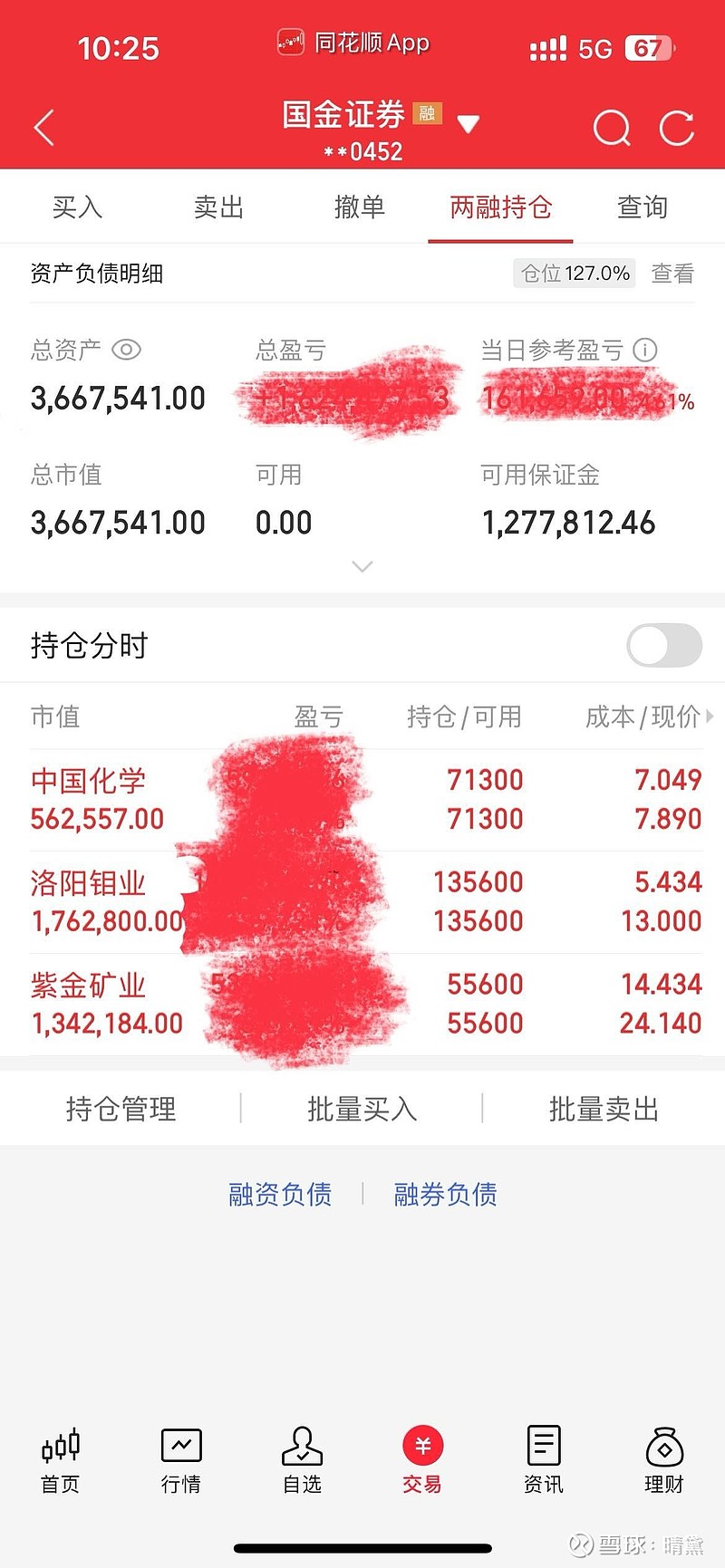
Task: Tap the 成本/现价 column arrow
Action: [x=709, y=717]
